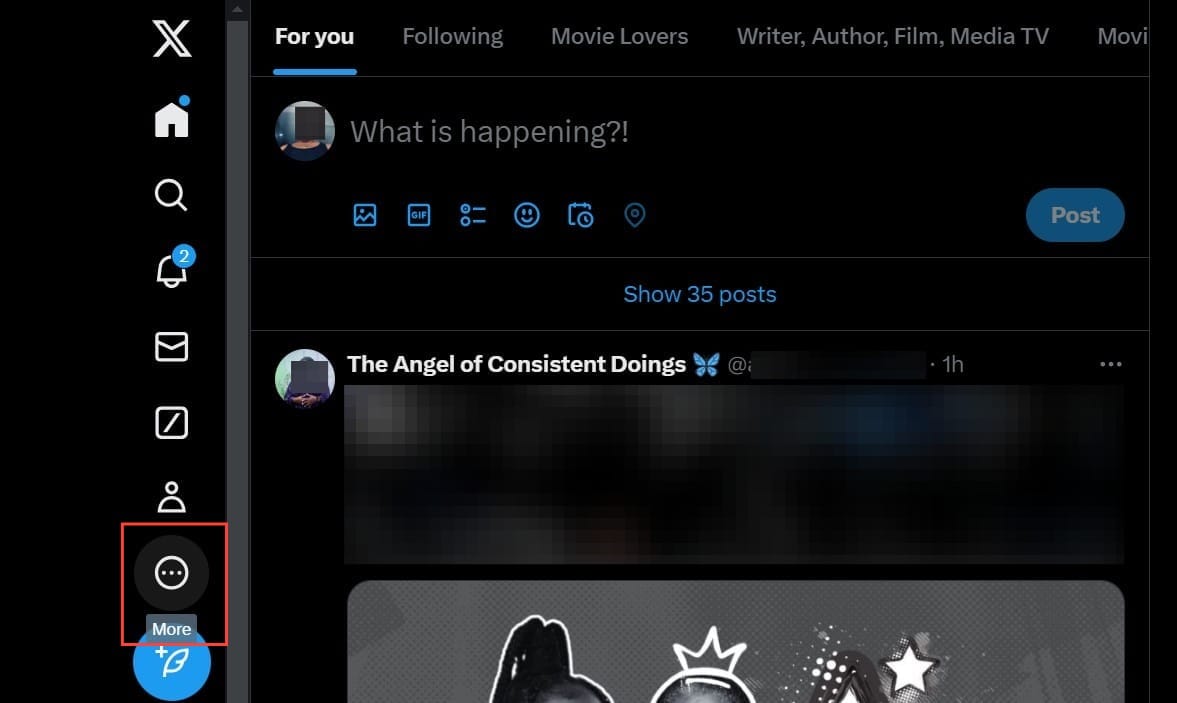
Task: Go to the Home feed icon
Action: pos(171,119)
